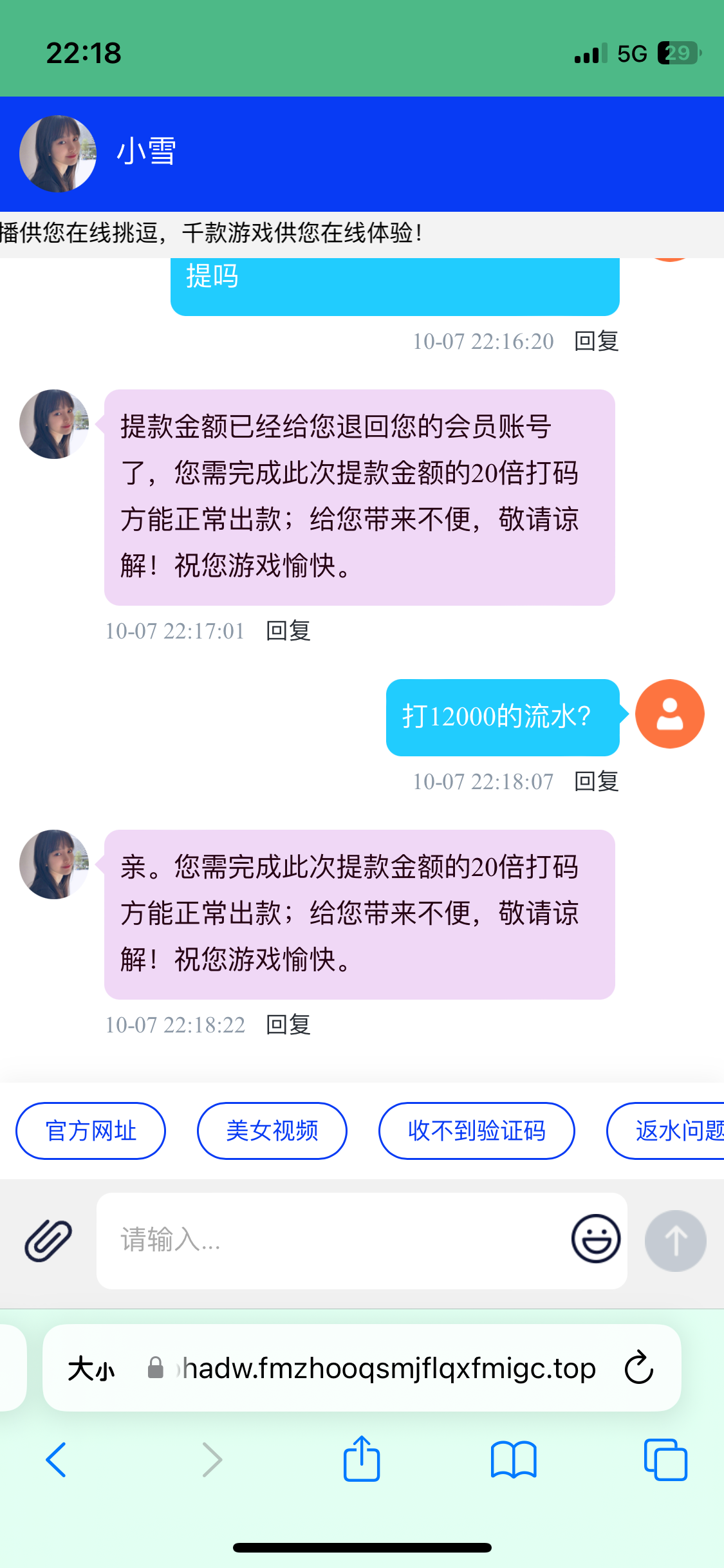724x1568 pixels.
Task: Tap the paperclip attachment icon
Action: (48, 1240)
